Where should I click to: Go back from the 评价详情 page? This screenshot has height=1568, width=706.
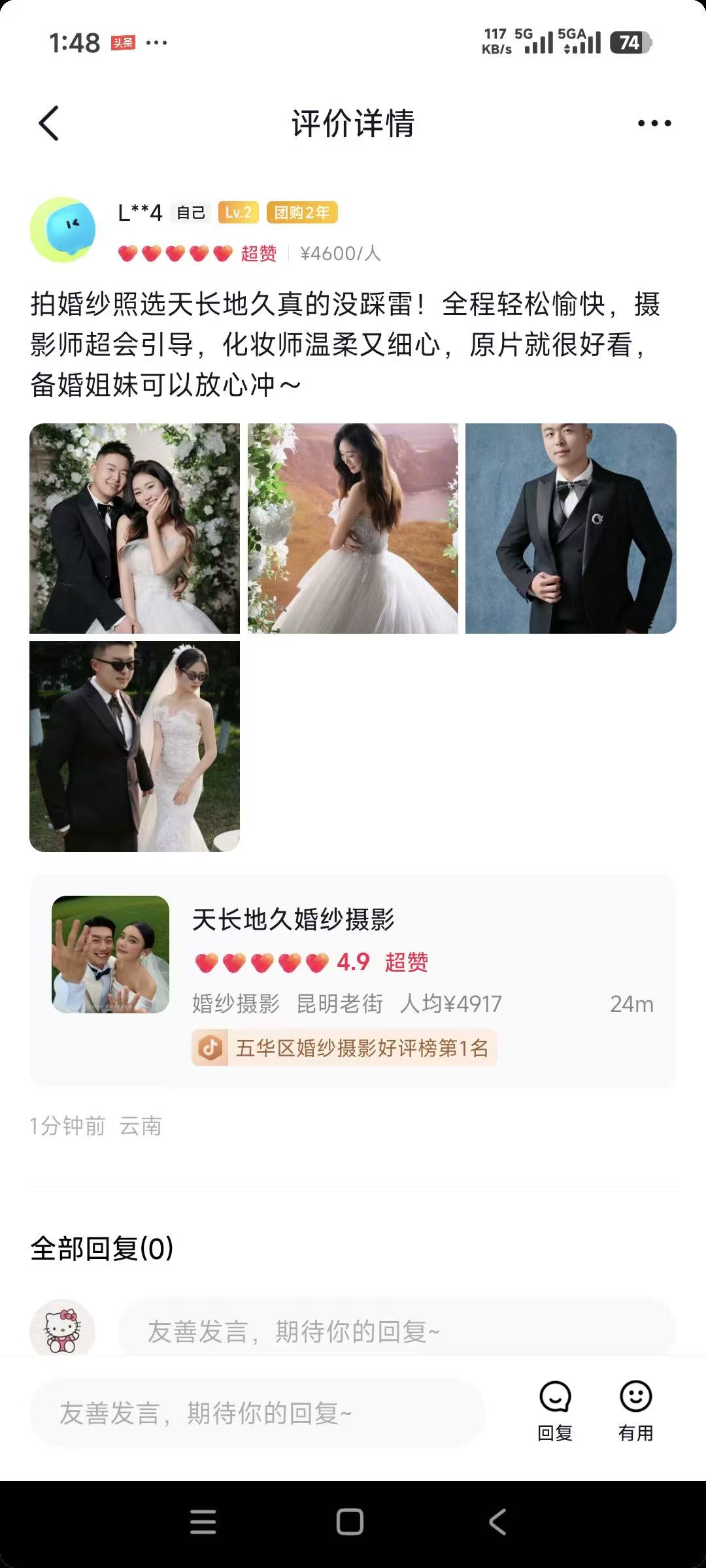tap(49, 123)
